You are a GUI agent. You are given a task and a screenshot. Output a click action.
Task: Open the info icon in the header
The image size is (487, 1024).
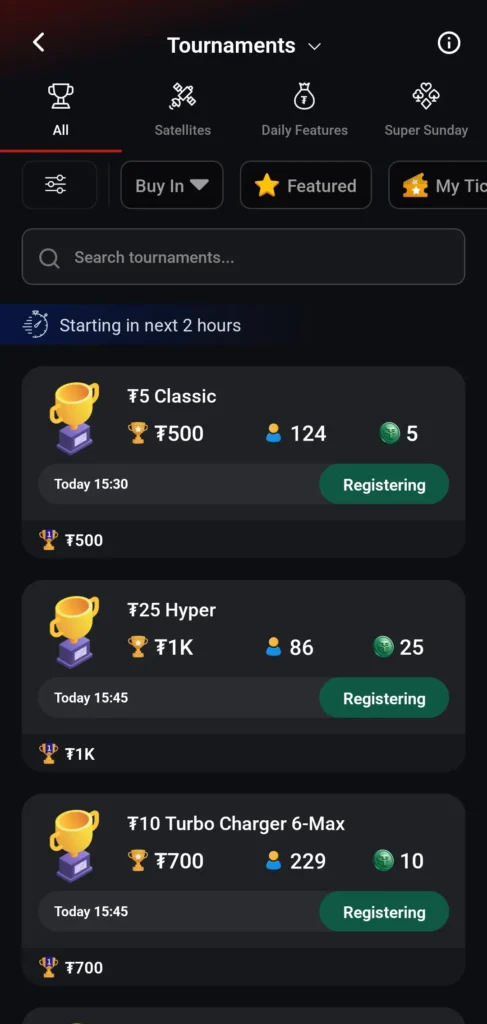coord(448,43)
